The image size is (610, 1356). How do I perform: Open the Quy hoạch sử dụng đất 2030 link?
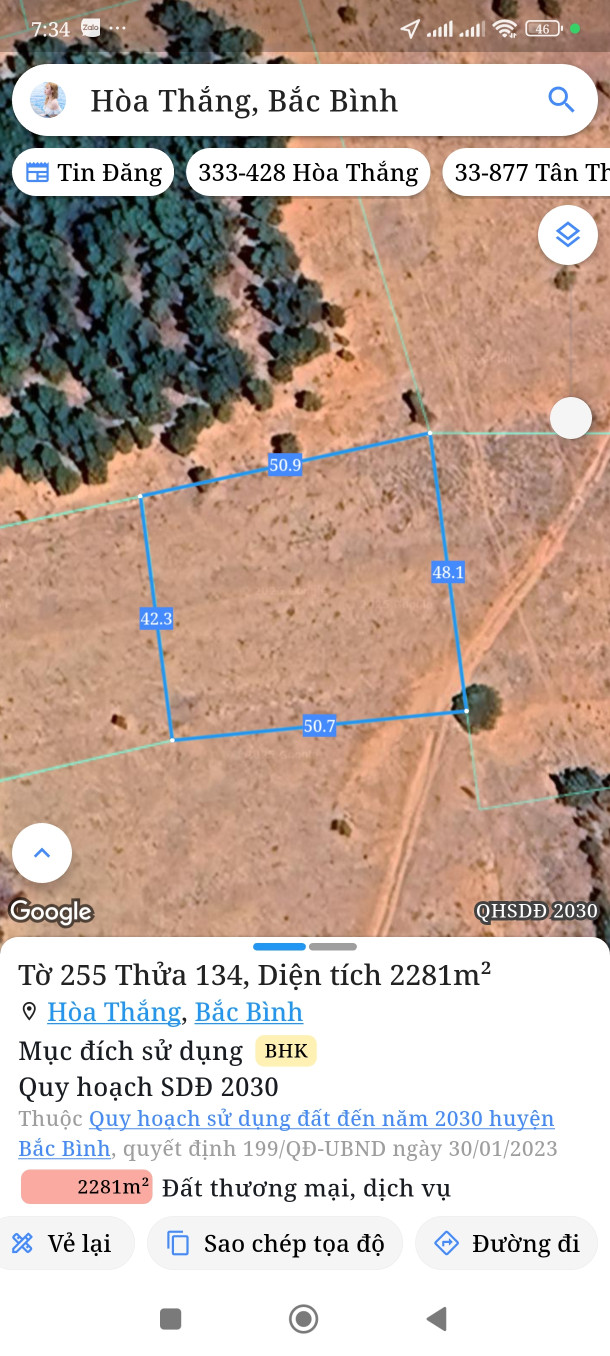pos(320,1119)
